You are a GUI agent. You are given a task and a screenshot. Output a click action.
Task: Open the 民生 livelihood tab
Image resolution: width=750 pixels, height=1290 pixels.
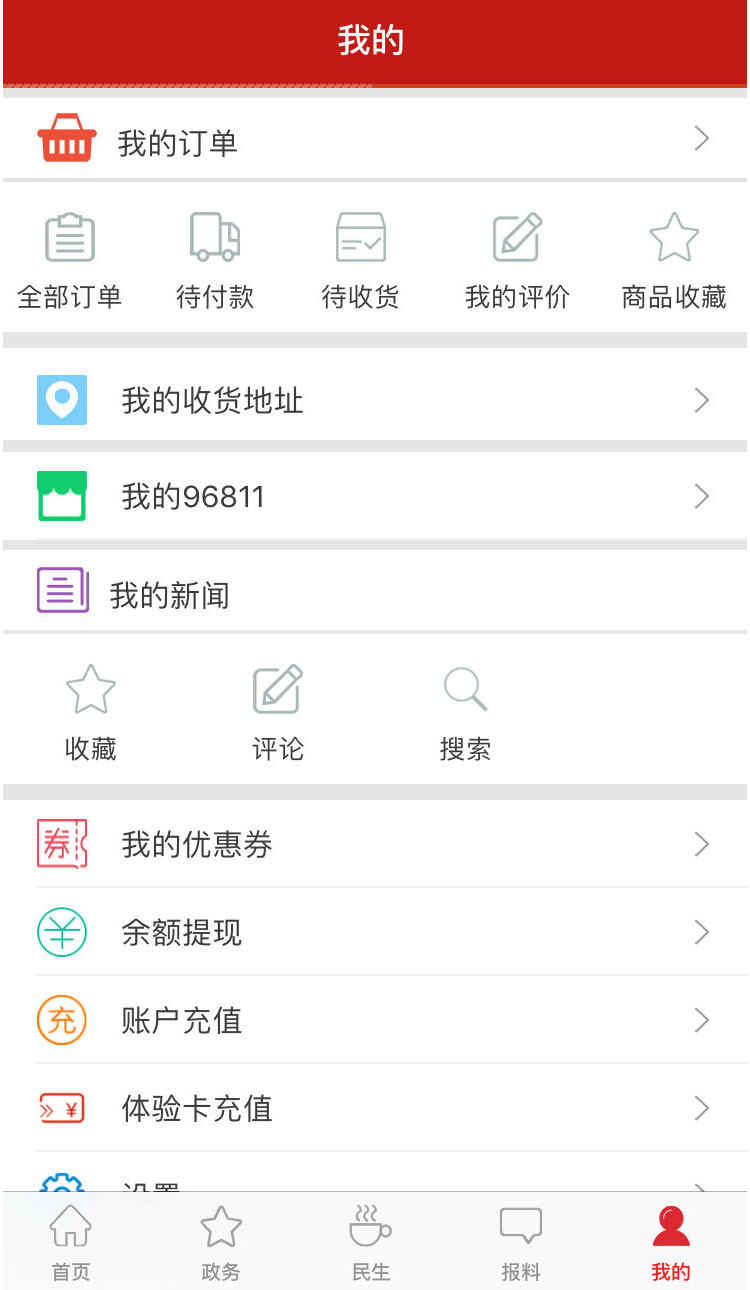tap(370, 1240)
